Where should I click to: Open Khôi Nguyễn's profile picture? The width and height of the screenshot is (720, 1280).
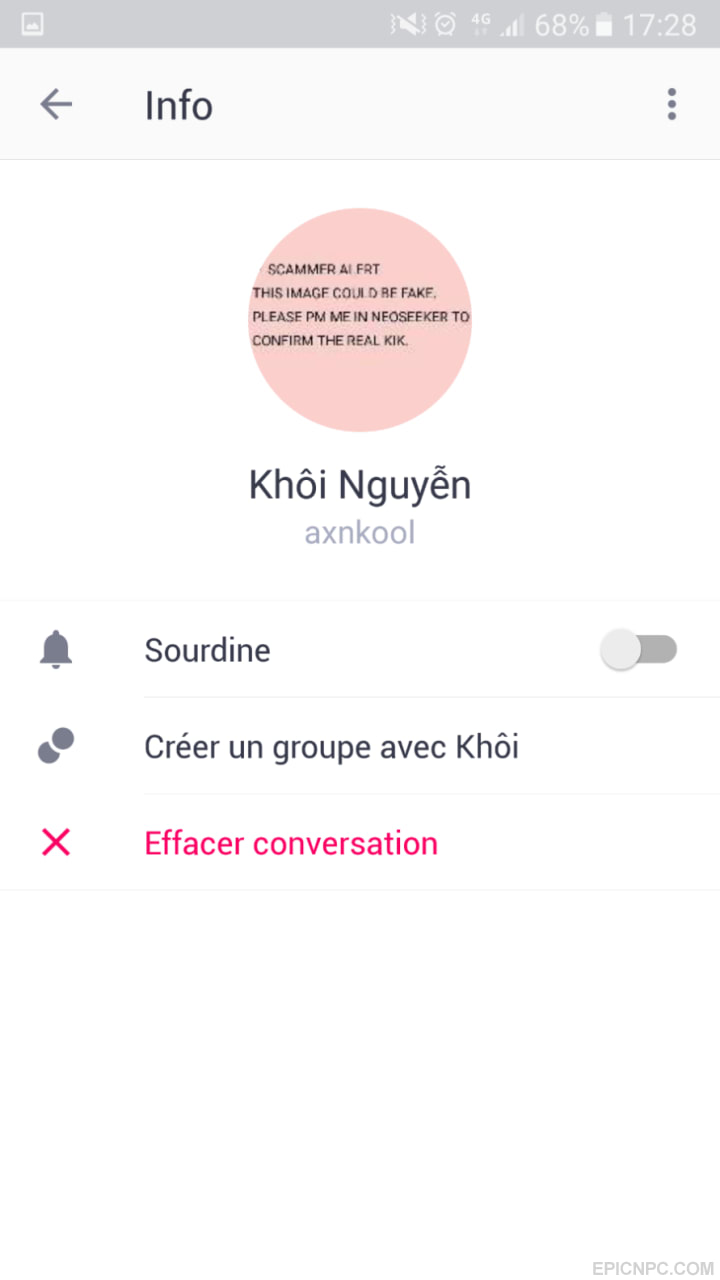[x=360, y=320]
